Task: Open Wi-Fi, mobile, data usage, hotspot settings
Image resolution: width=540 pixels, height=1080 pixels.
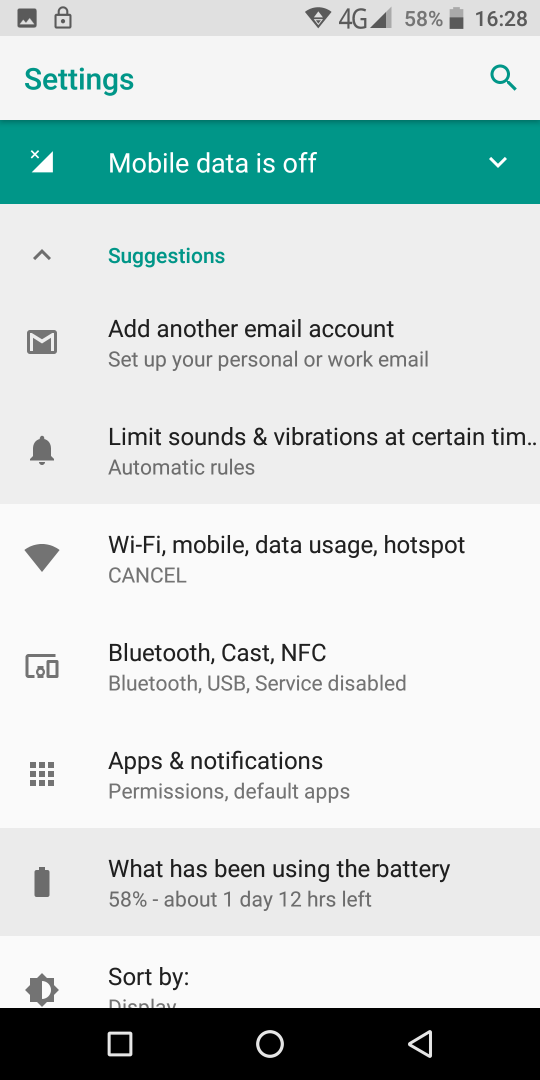Action: point(270,558)
